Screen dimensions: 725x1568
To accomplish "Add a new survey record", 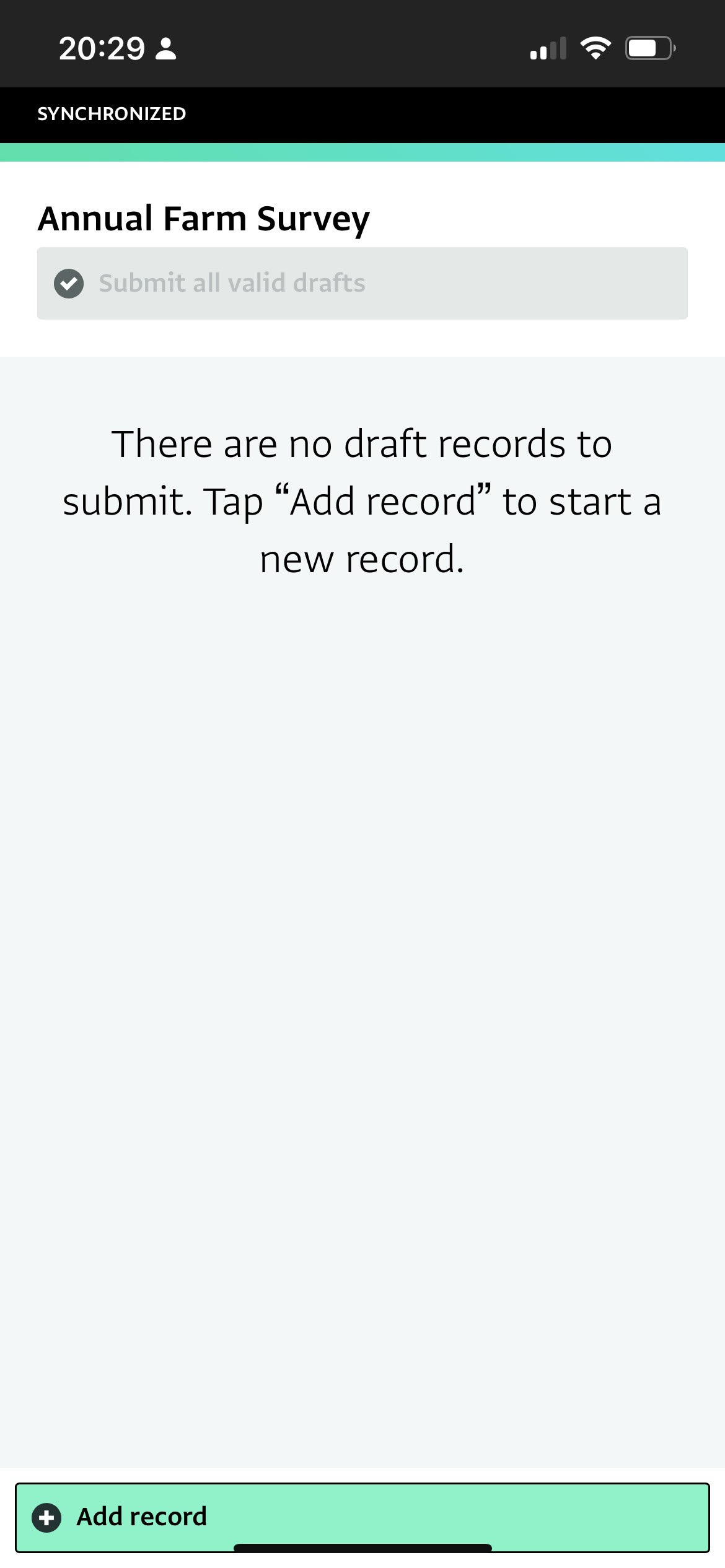I will click(362, 1517).
